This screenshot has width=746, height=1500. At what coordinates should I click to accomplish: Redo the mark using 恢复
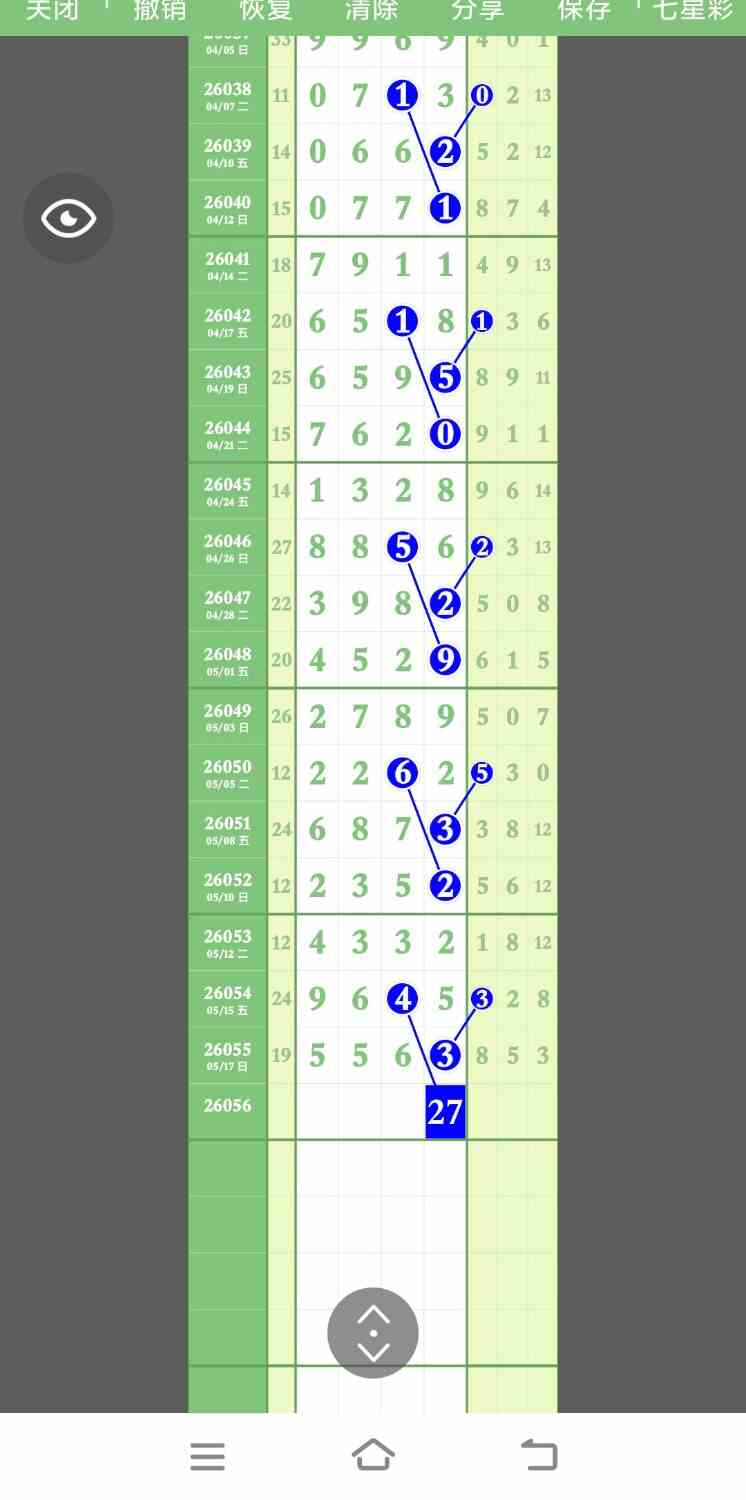coord(266,11)
